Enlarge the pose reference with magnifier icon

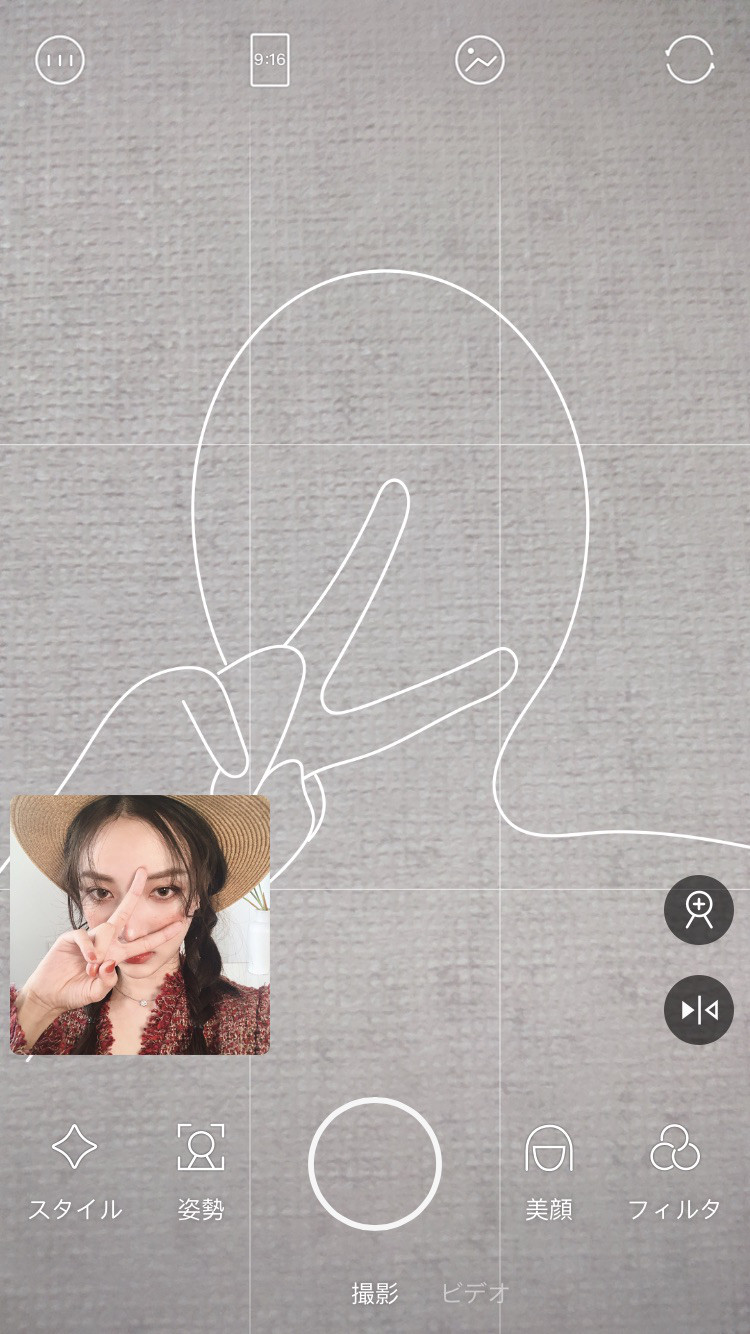click(699, 910)
